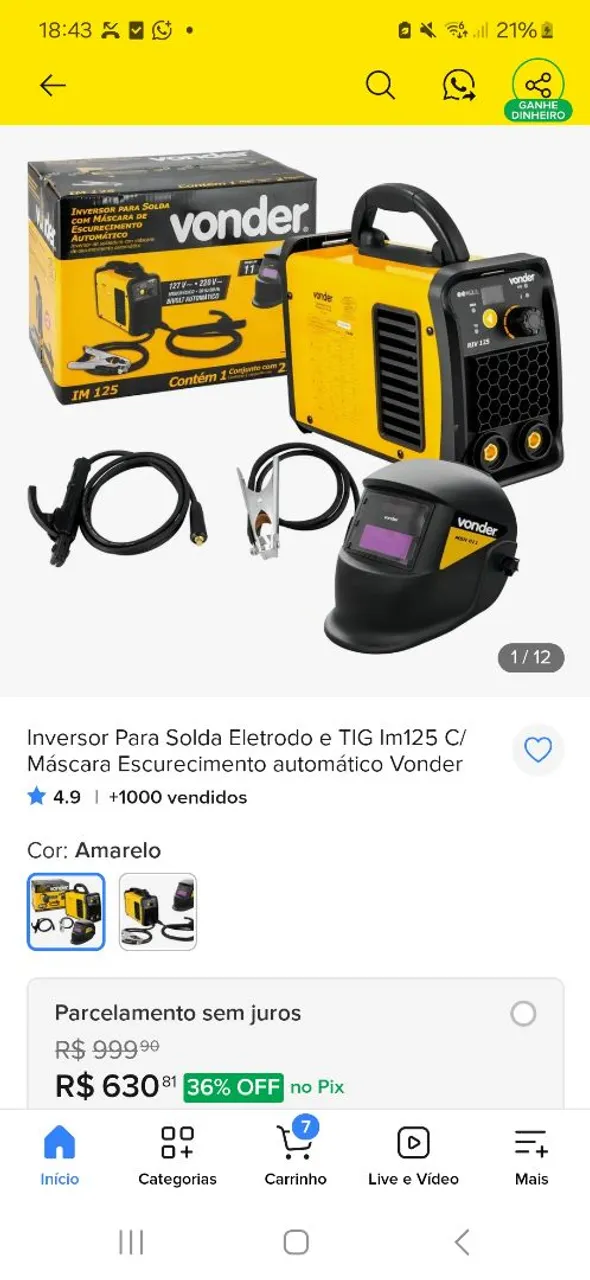Tap the system home button
Screen dimensions: 590x1280
[295, 1242]
